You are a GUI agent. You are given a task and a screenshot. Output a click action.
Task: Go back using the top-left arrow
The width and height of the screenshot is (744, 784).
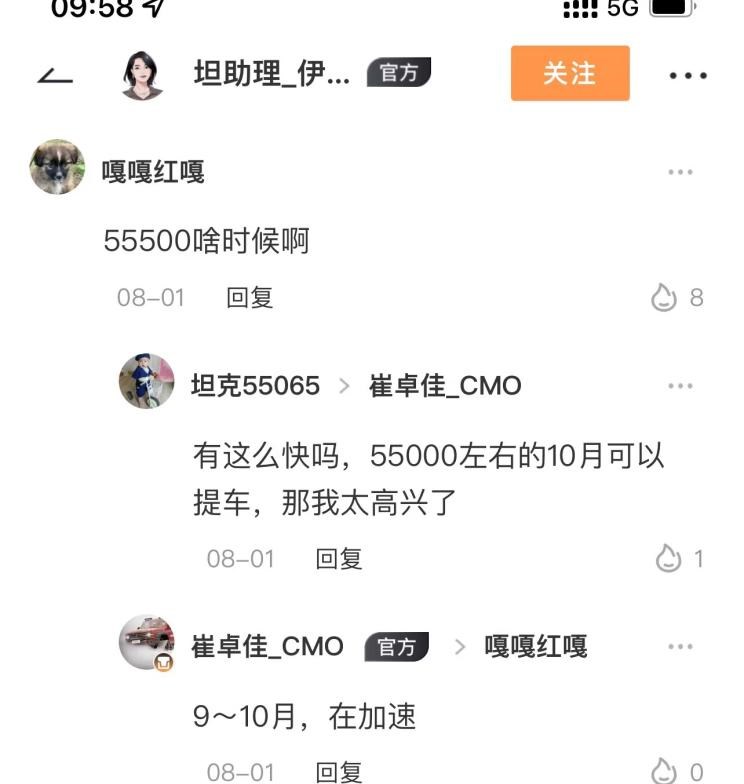[55, 76]
